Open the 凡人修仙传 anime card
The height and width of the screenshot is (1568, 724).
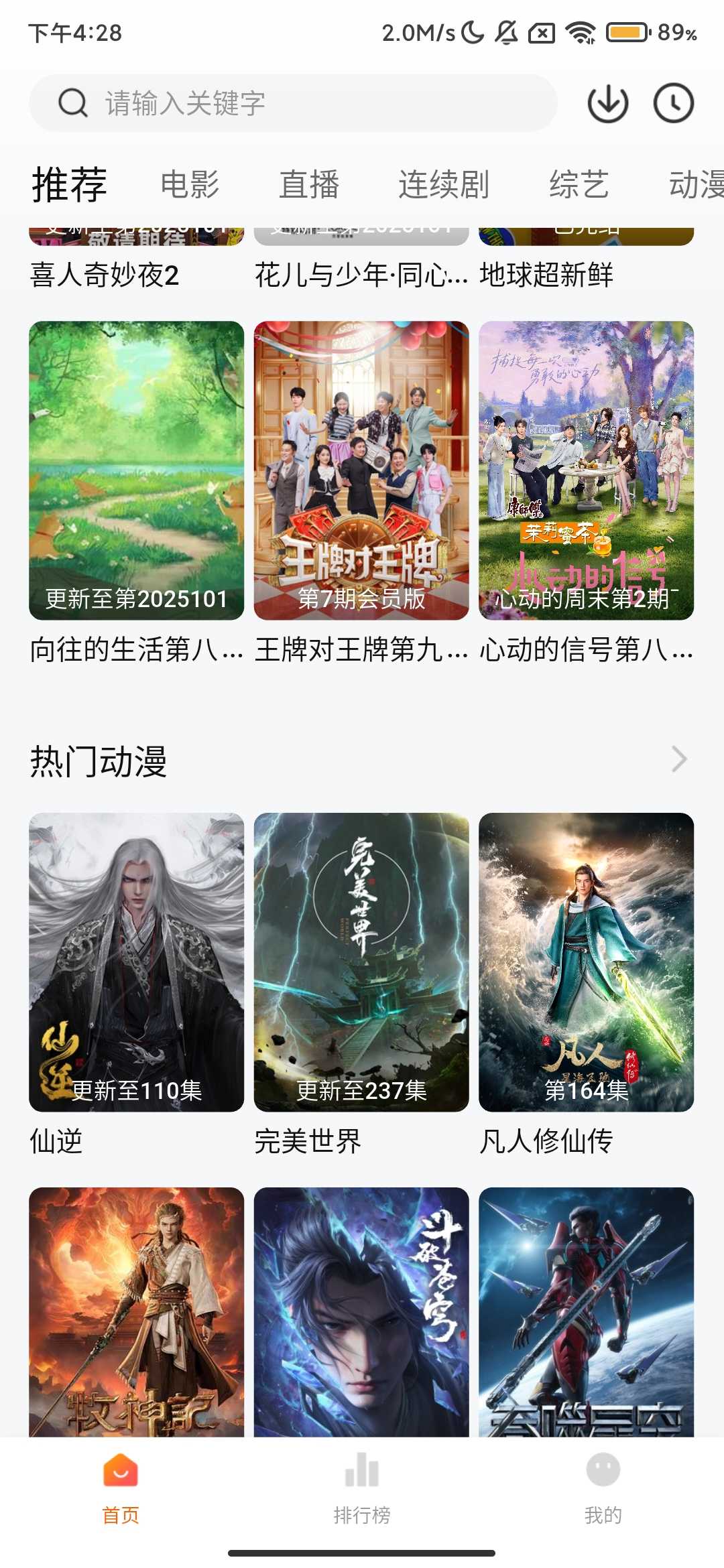coord(586,962)
